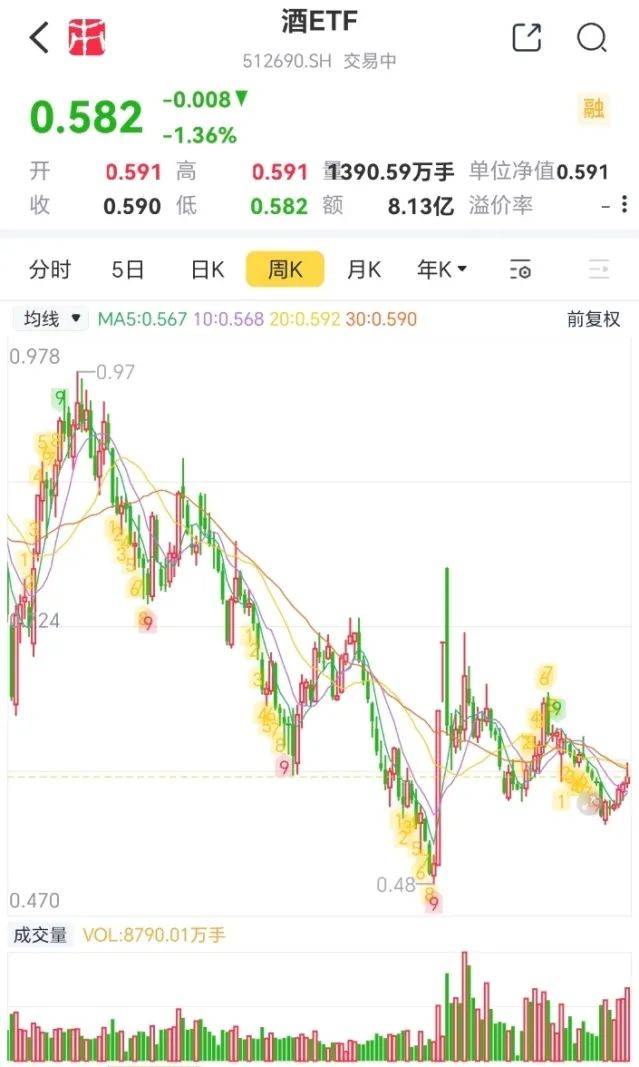Open chart settings icon
Screen dimensions: 639x1067
[x=521, y=269]
